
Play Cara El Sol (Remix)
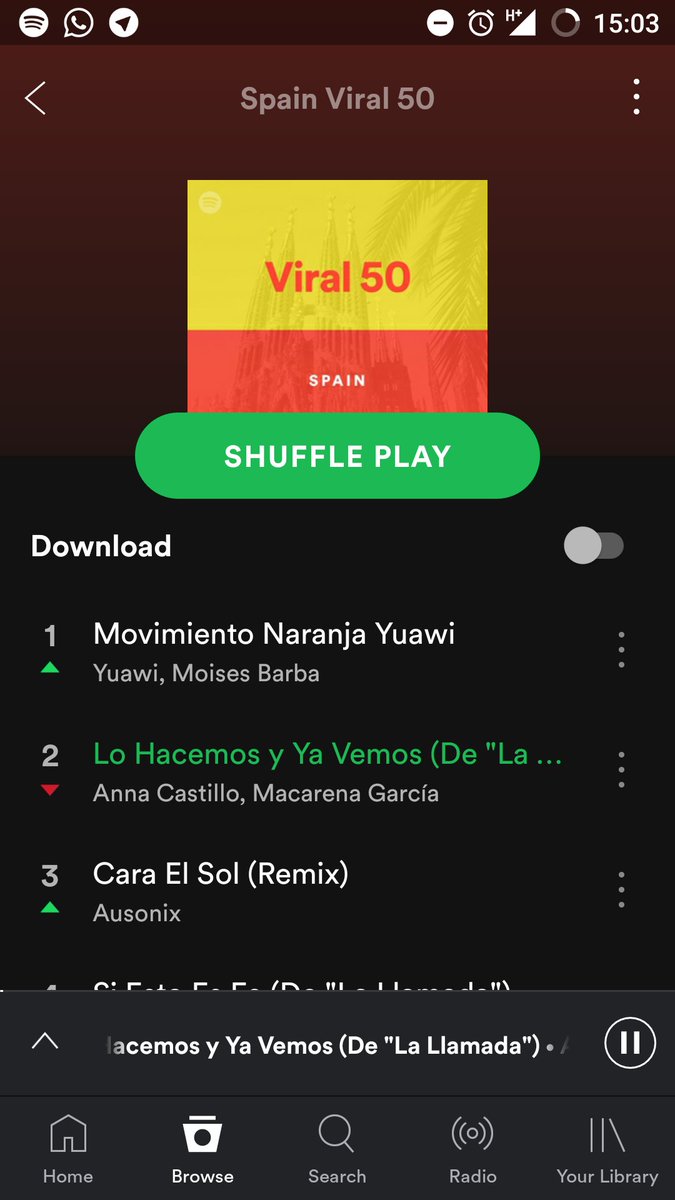coord(221,890)
